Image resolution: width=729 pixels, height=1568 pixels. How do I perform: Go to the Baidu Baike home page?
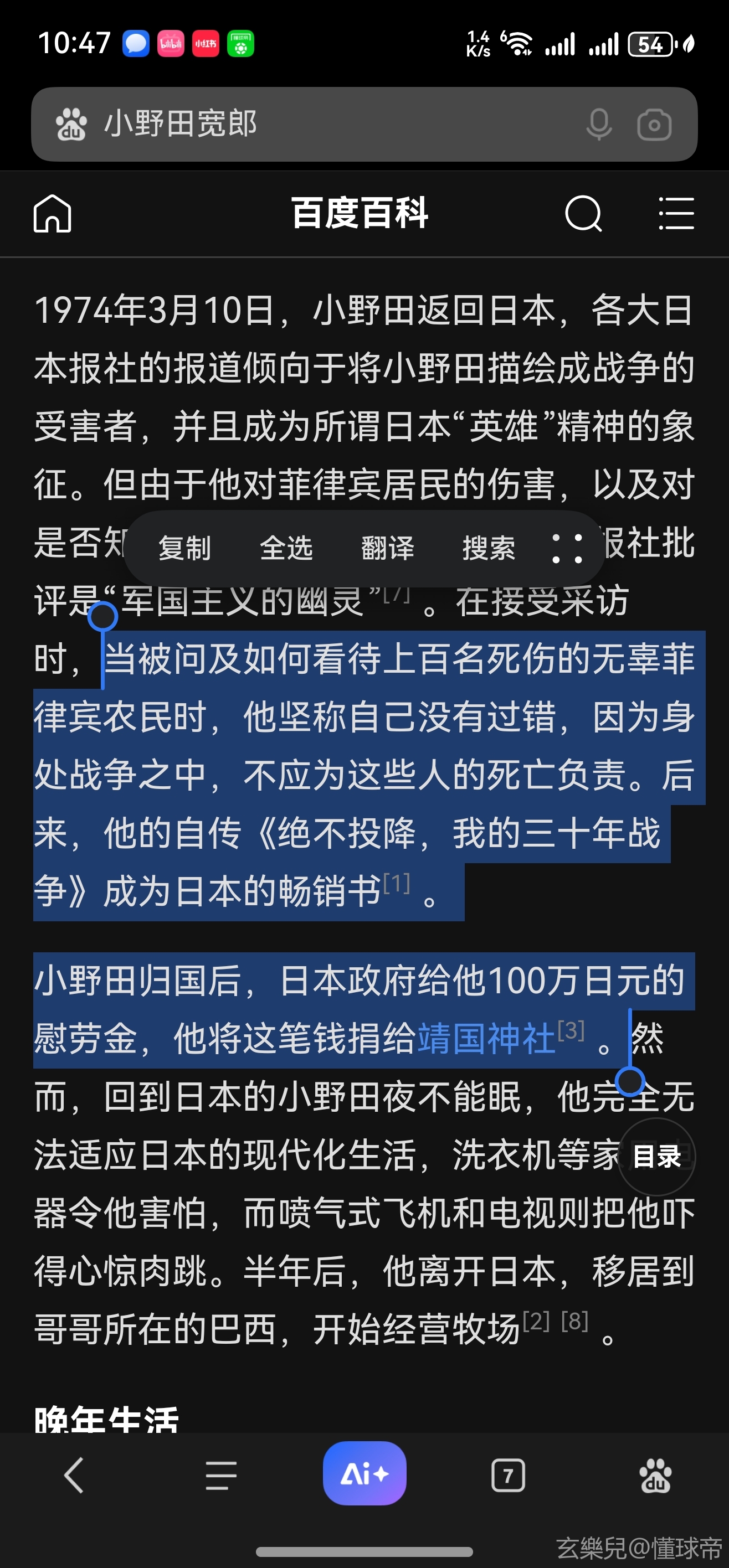(x=53, y=214)
